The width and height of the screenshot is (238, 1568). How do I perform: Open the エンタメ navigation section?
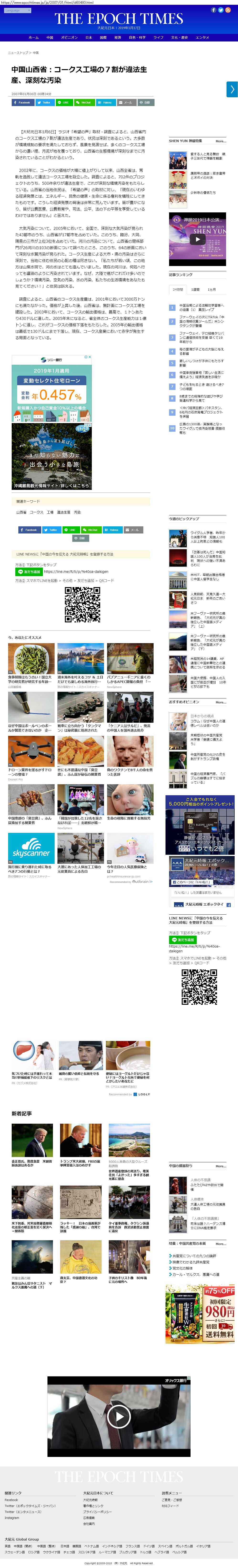(x=202, y=37)
